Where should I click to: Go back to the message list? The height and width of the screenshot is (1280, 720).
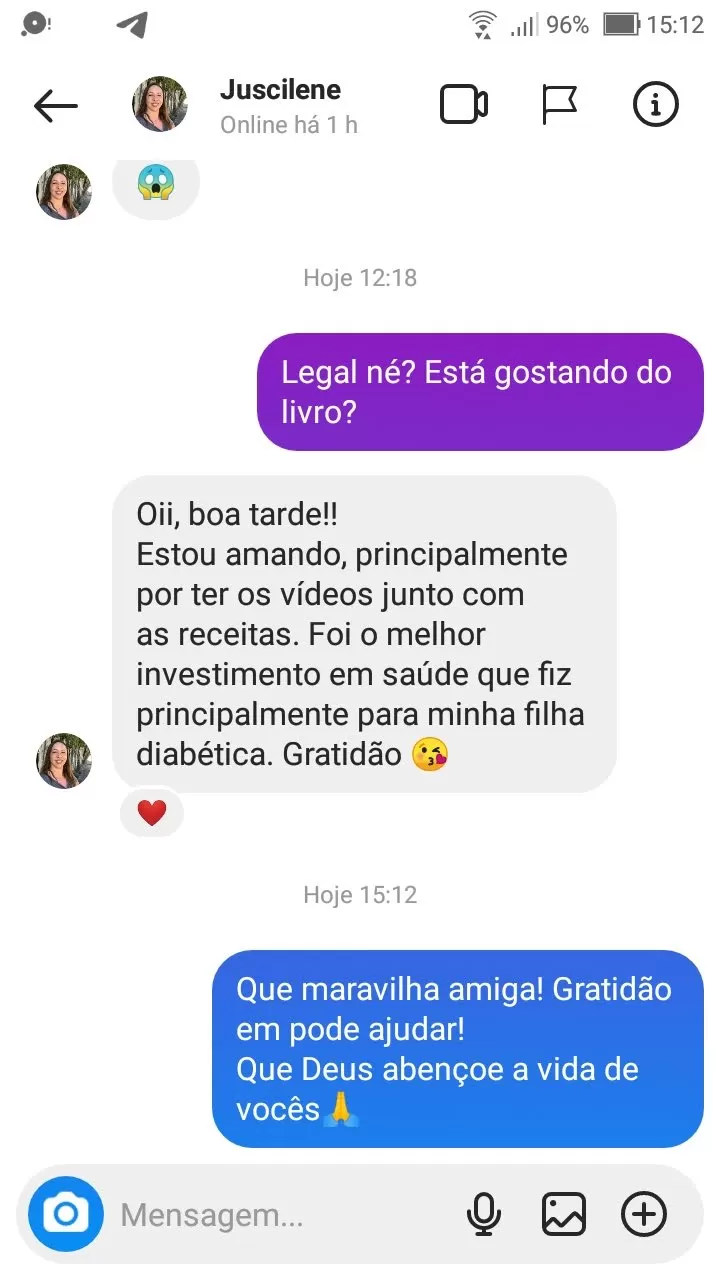point(55,105)
